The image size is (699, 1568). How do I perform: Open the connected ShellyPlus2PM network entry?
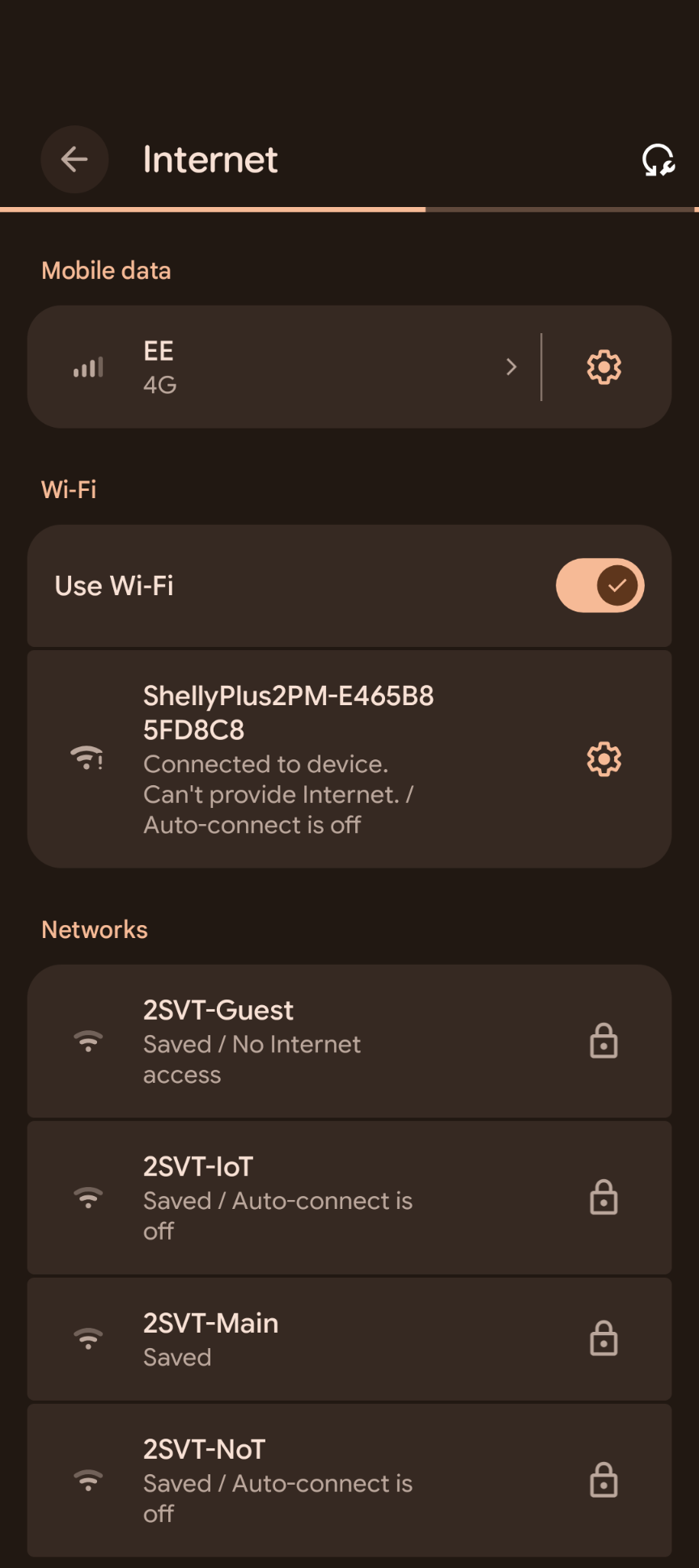324,759
